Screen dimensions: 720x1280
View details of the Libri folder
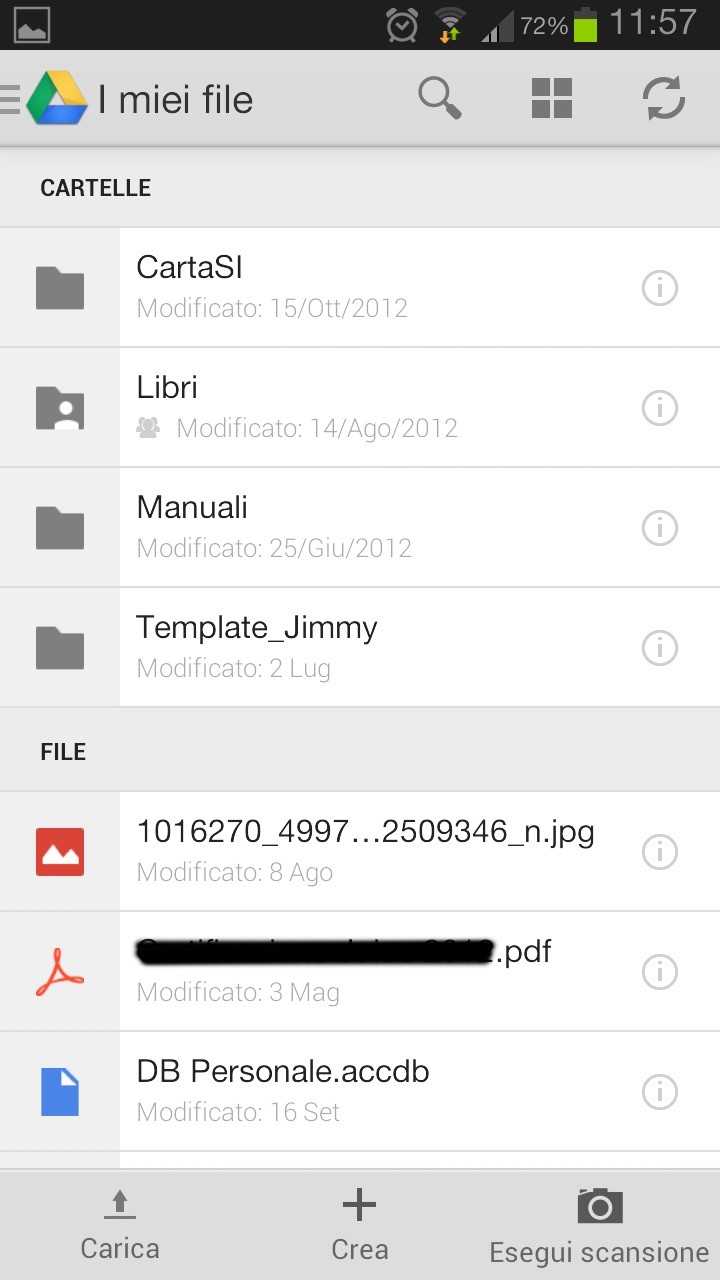pos(659,408)
